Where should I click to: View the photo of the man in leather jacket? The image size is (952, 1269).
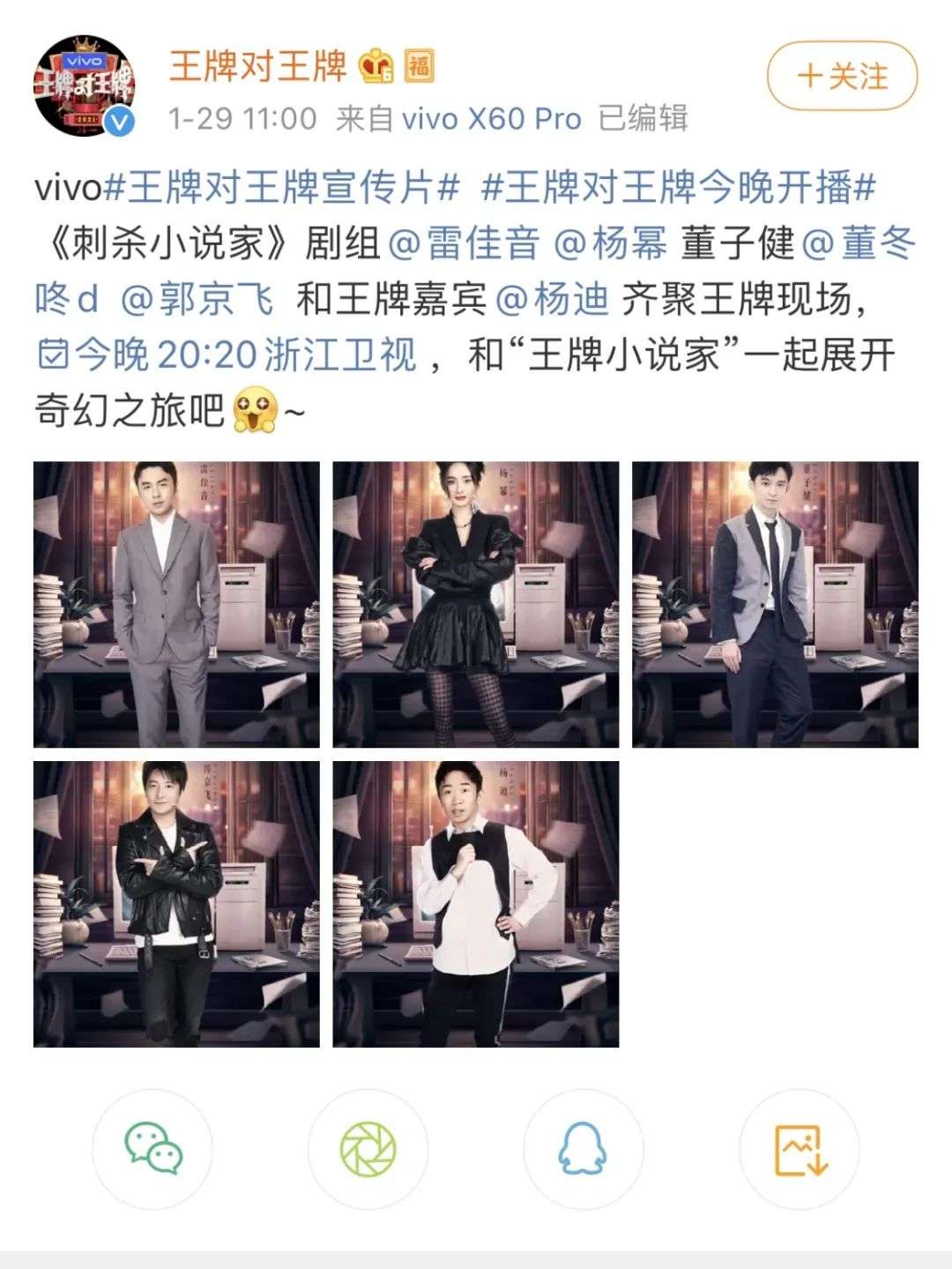pos(176,904)
